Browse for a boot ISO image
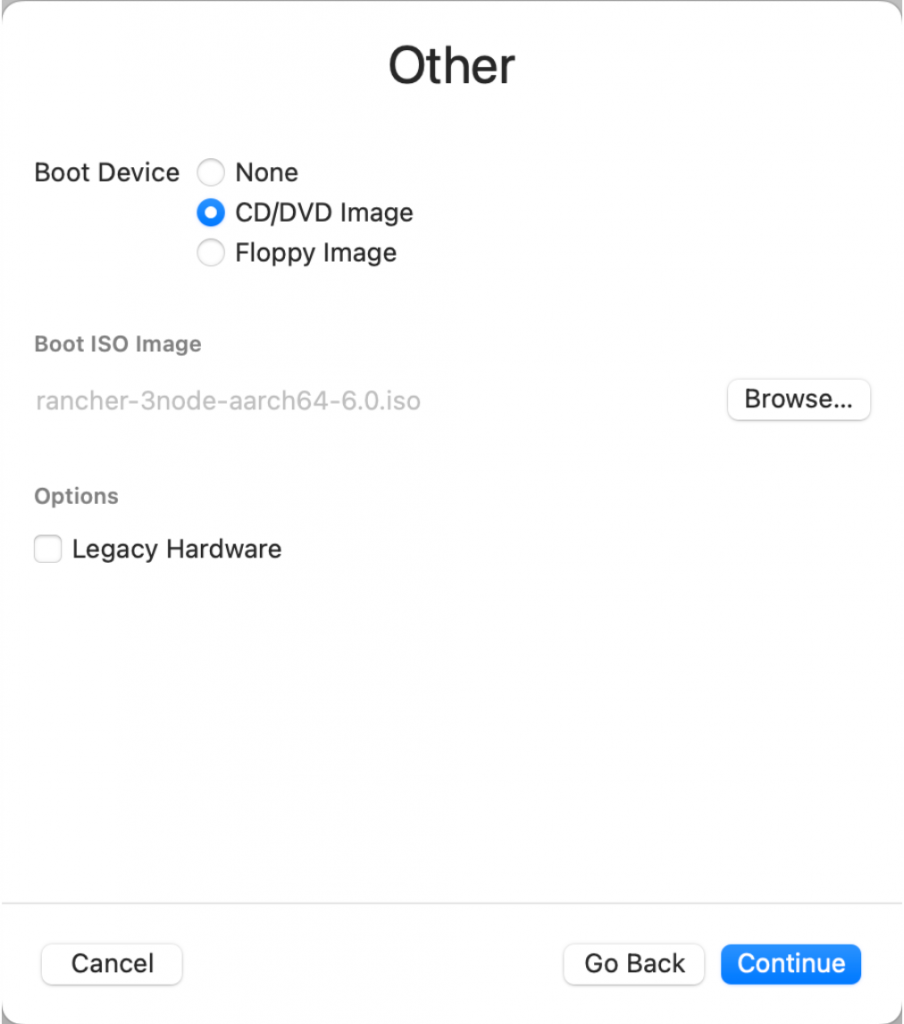This screenshot has width=904, height=1024. (x=798, y=399)
